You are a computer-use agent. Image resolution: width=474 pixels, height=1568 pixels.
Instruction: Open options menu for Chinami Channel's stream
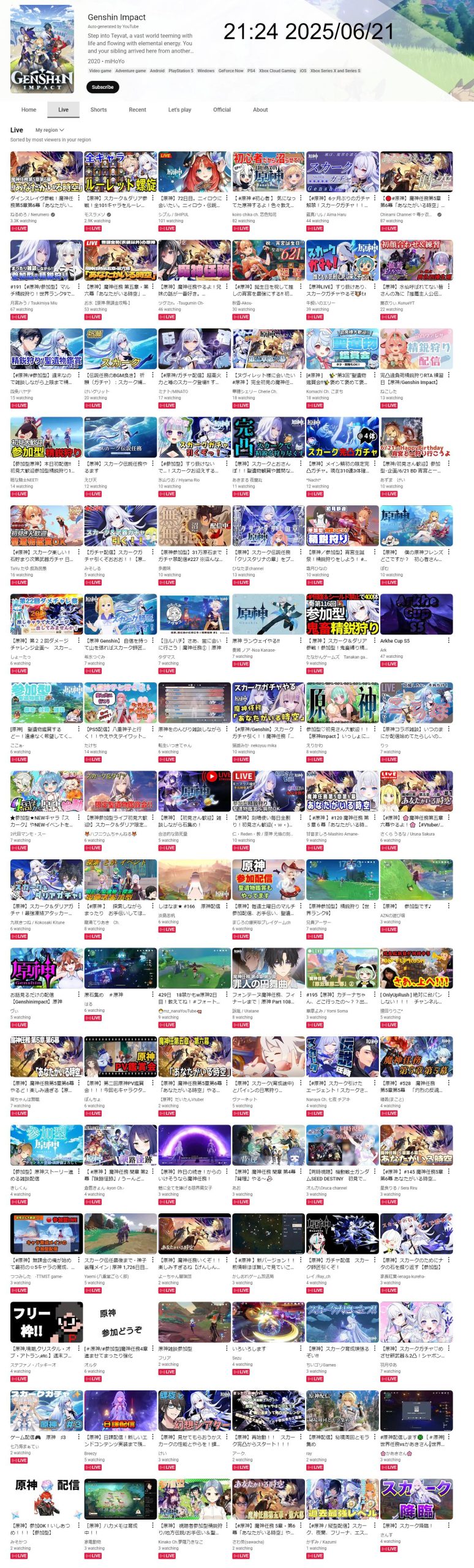(448, 198)
